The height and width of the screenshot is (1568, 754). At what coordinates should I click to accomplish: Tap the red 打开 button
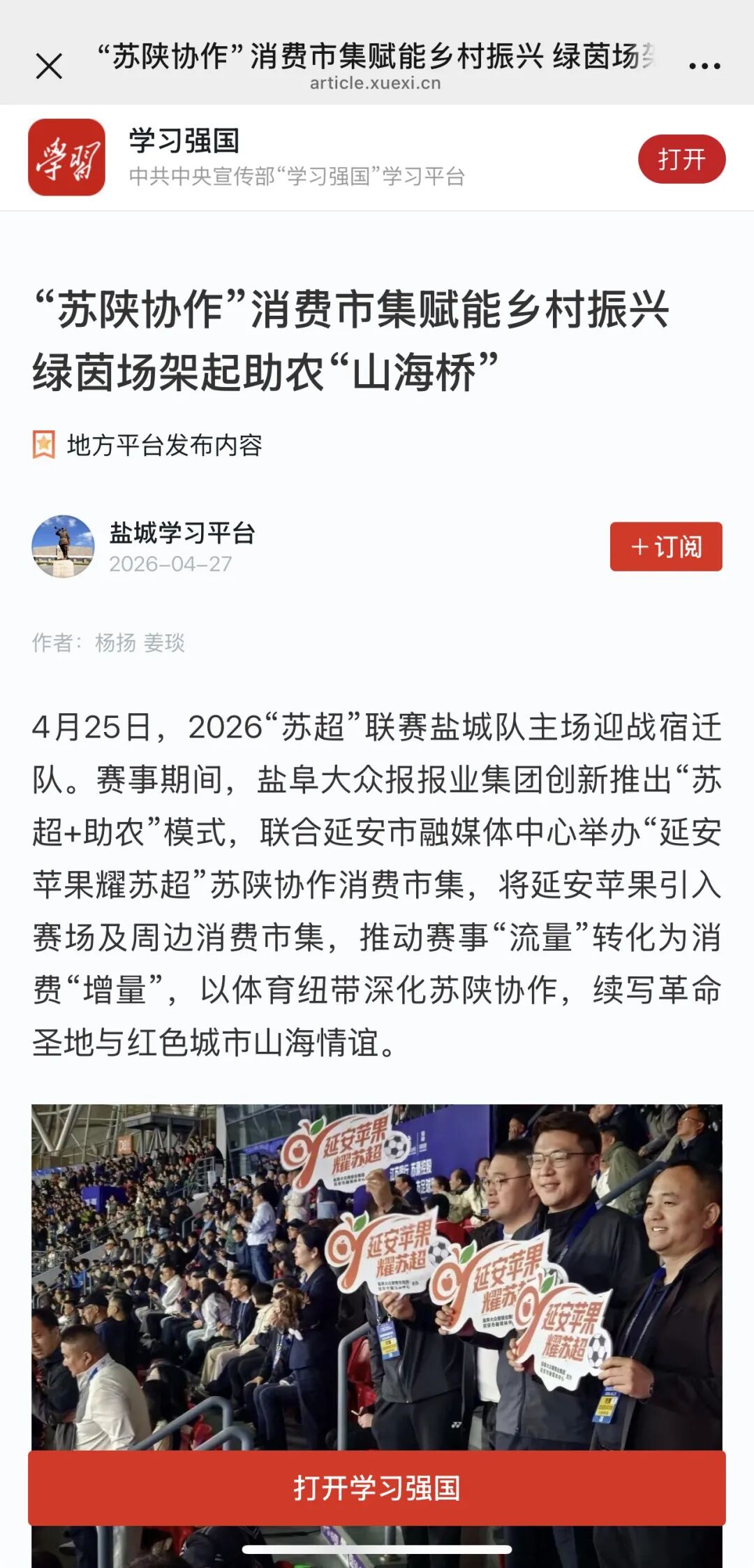click(681, 159)
